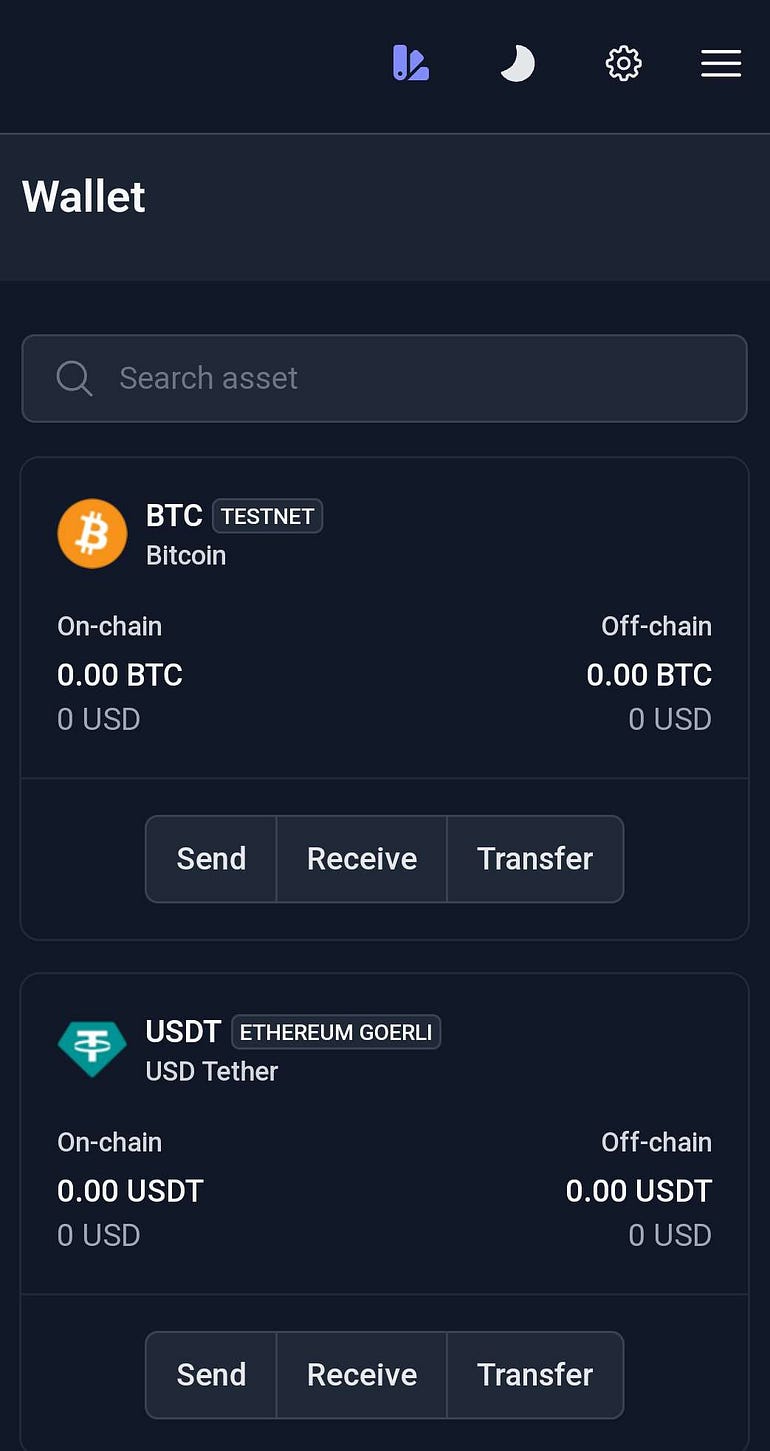Toggle dark mode moon icon

[x=517, y=64]
